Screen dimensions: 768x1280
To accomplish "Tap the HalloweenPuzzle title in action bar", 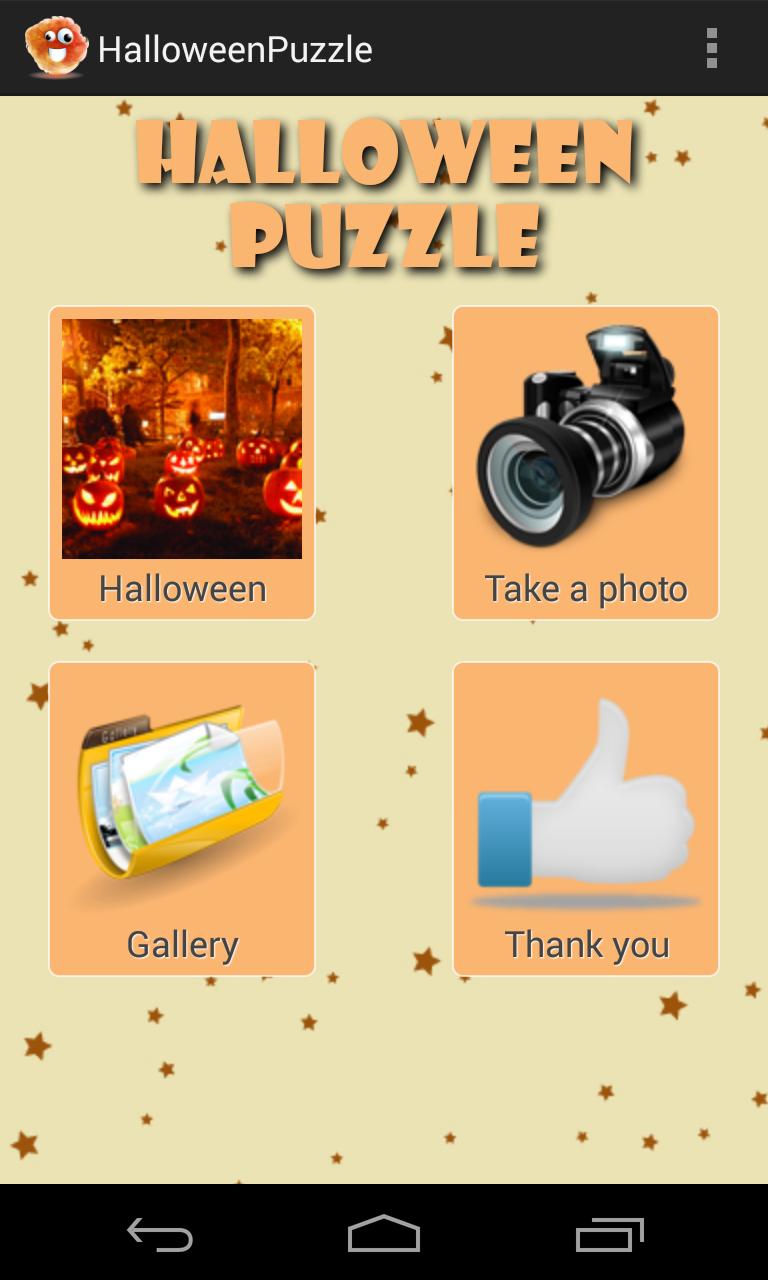I will click(x=235, y=48).
